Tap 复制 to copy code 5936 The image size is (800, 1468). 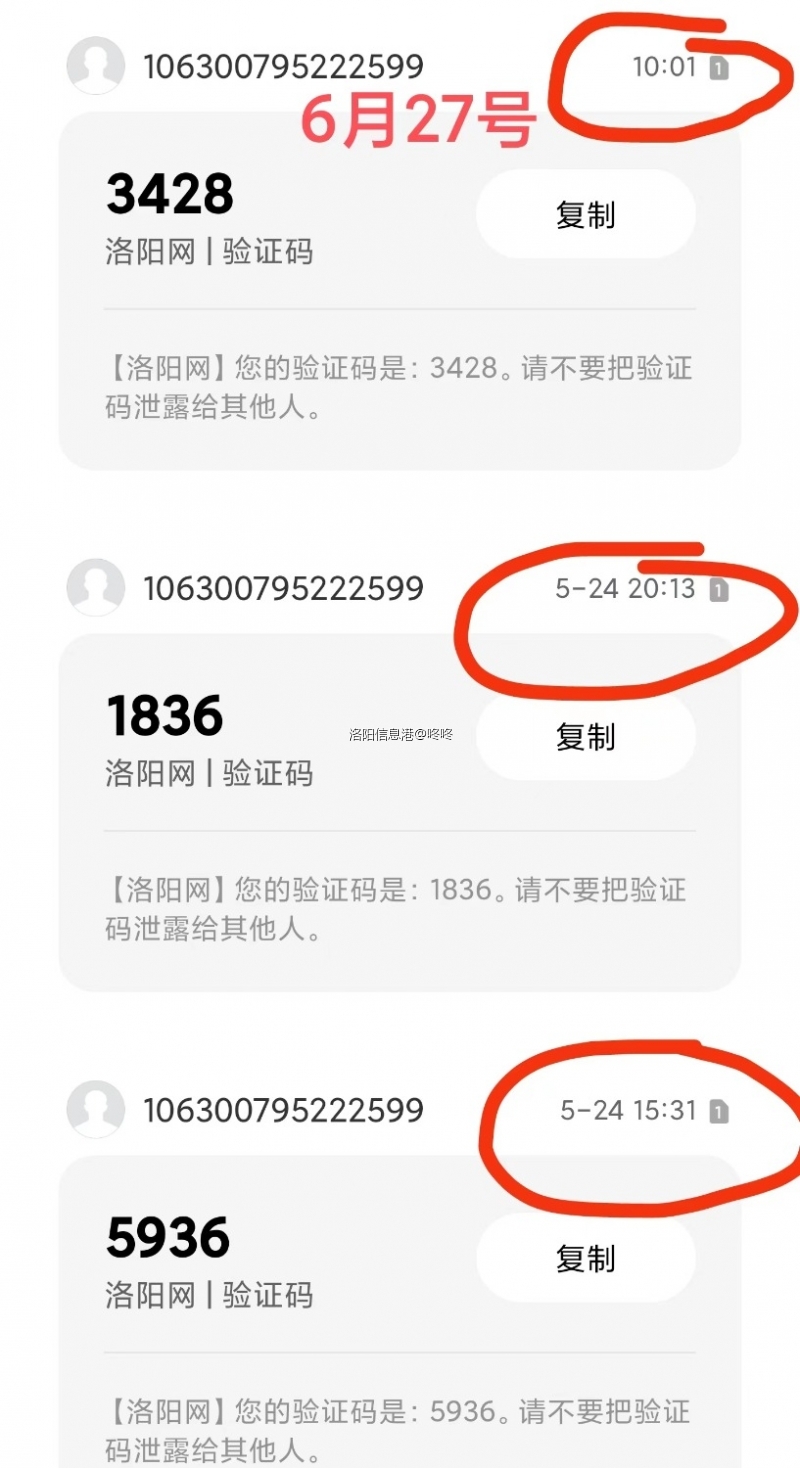coord(585,1258)
